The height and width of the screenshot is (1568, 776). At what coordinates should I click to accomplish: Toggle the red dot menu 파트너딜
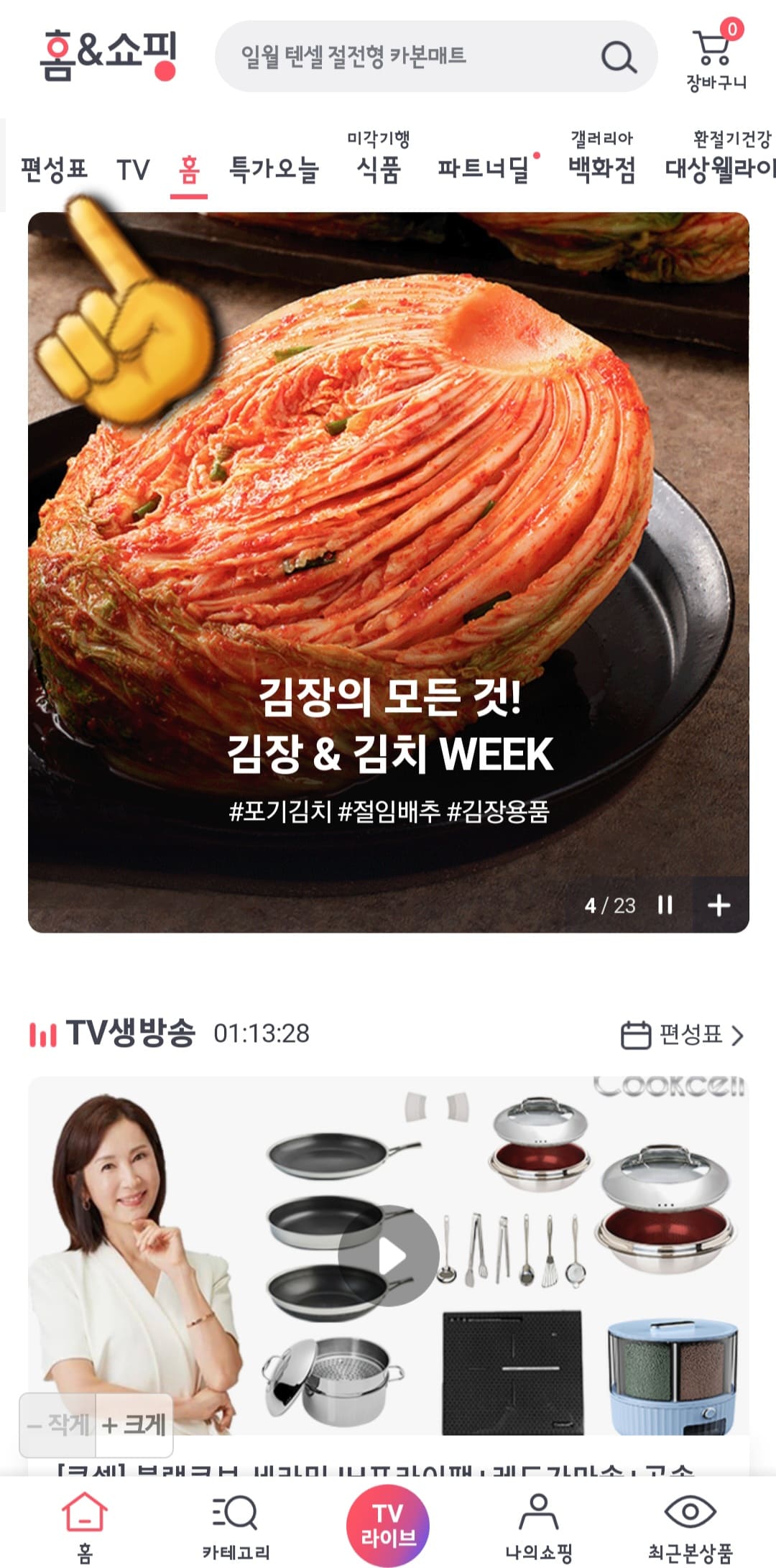tap(483, 170)
